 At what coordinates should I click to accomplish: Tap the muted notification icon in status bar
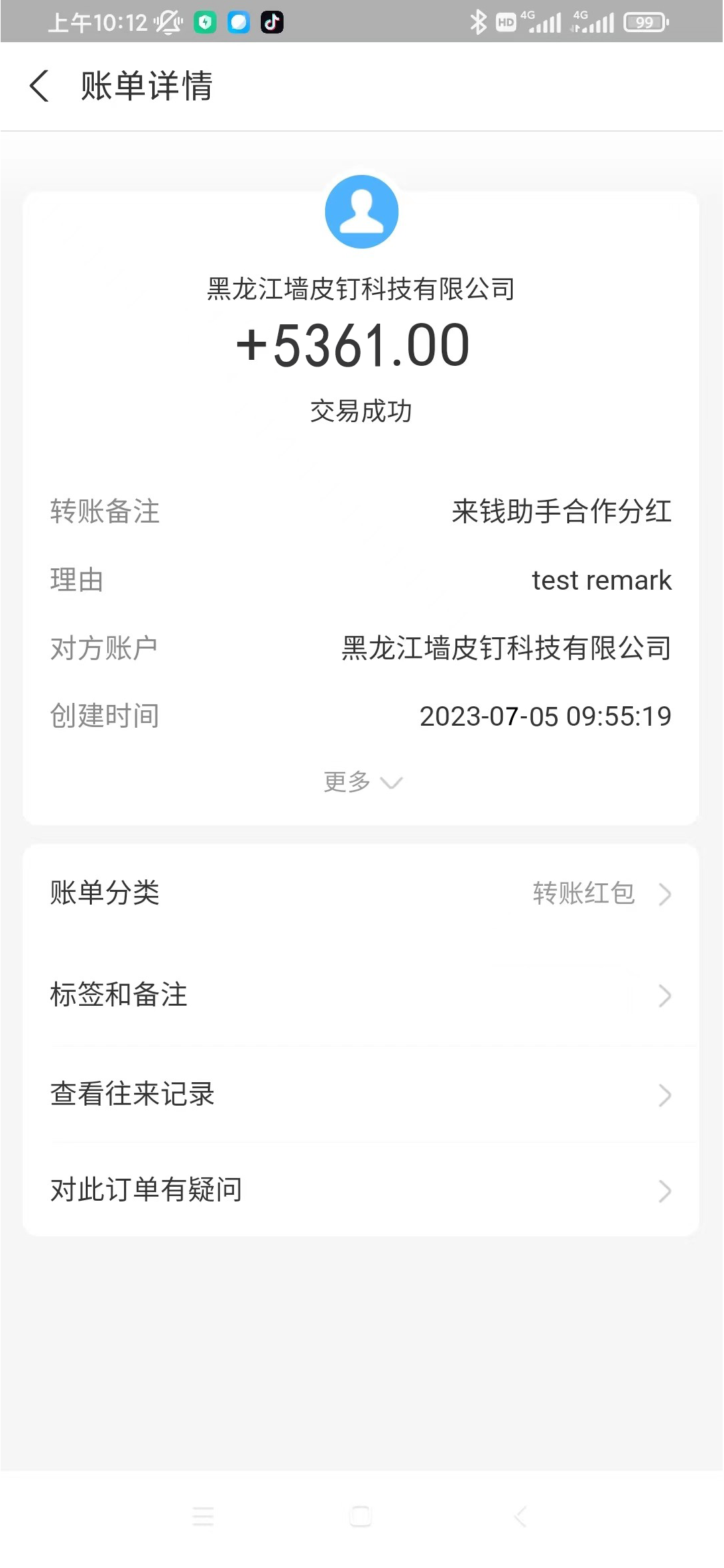click(168, 22)
